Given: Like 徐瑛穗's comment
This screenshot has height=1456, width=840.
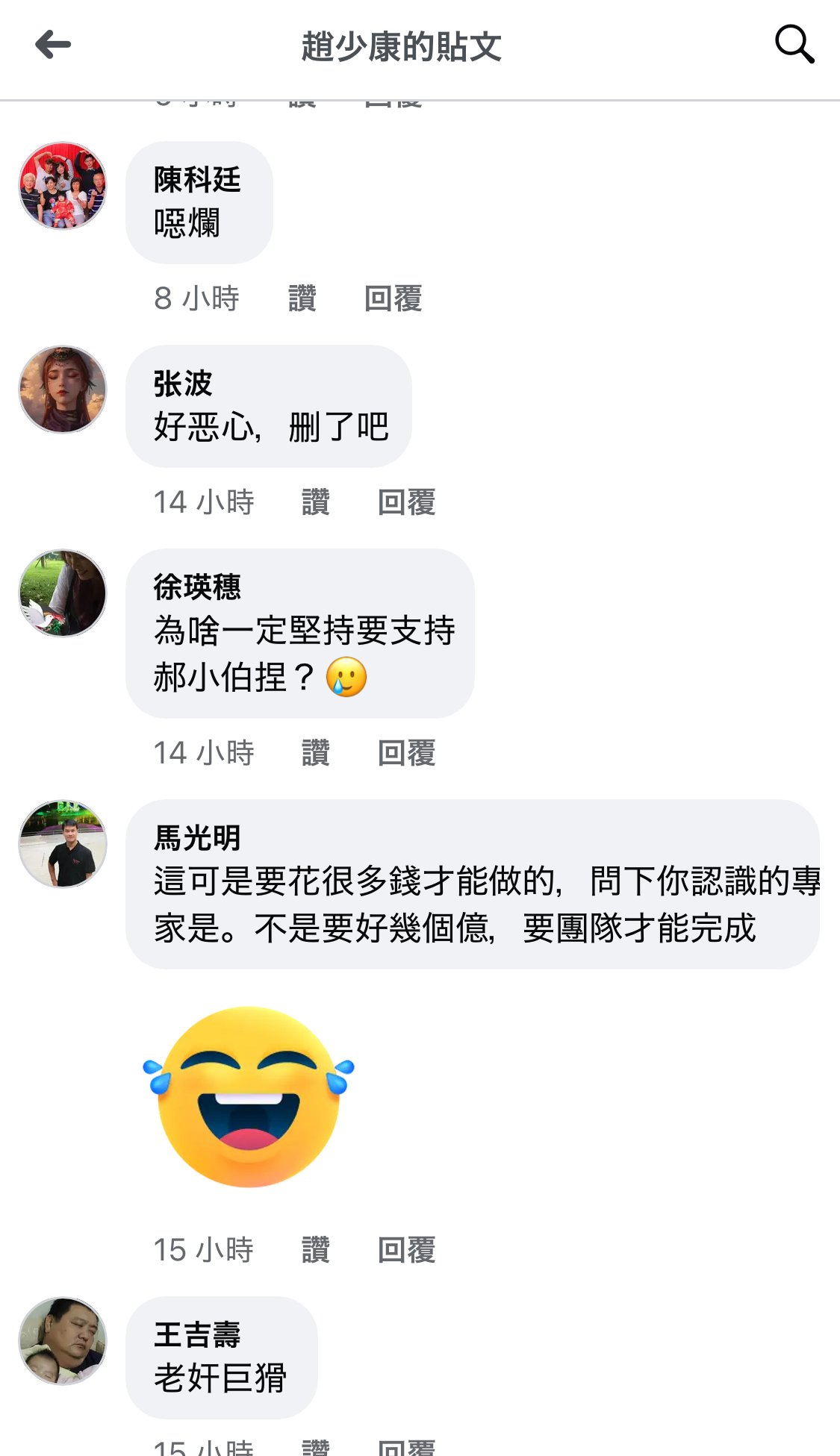Looking at the screenshot, I should [x=316, y=753].
